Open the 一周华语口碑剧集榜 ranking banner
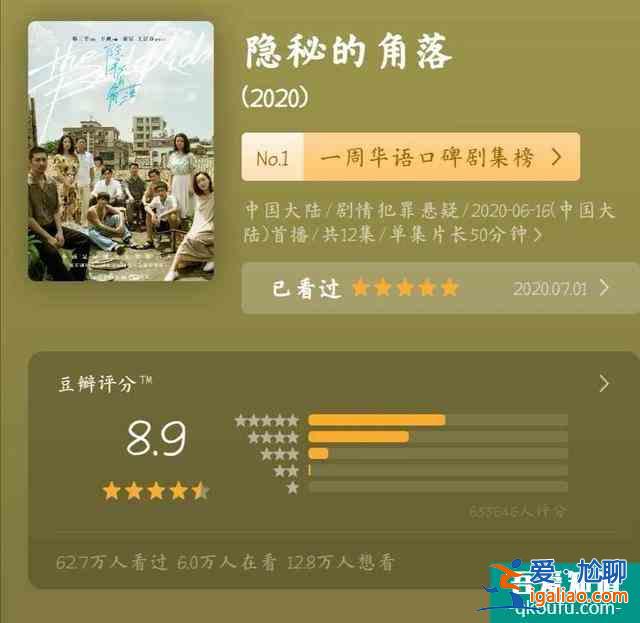Screen dimensions: 640x623 [410, 157]
